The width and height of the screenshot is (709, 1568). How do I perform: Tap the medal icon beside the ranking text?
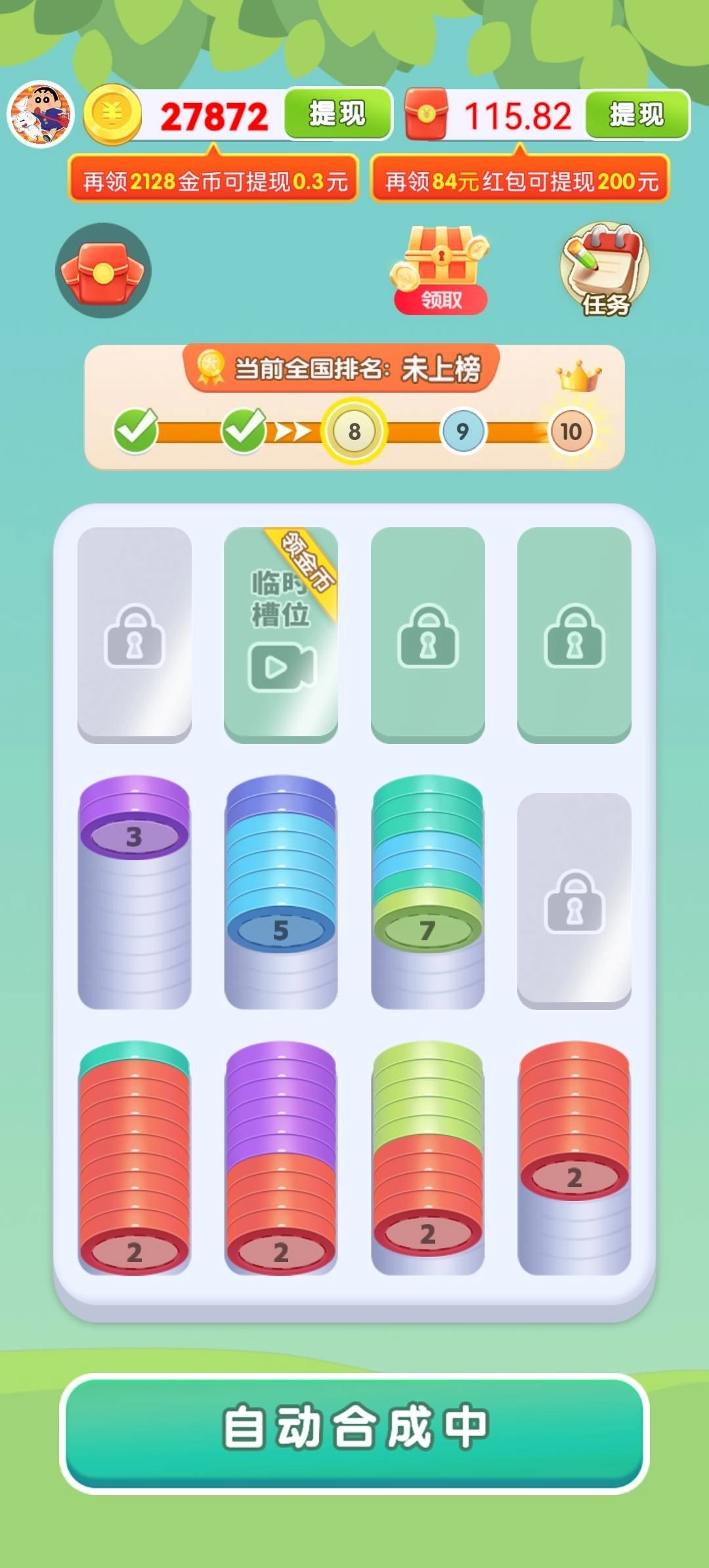coord(209,368)
